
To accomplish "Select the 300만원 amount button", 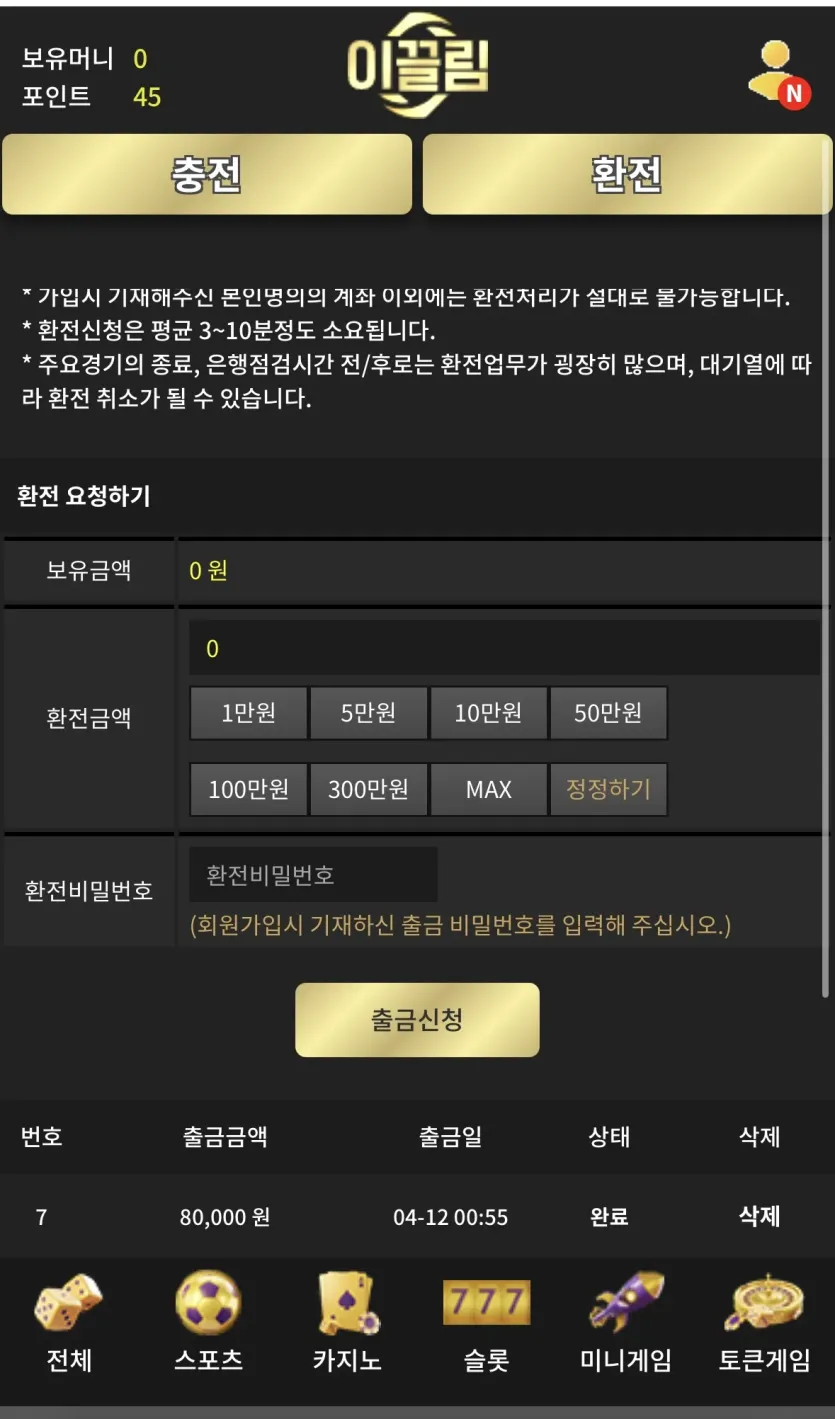I will click(368, 790).
